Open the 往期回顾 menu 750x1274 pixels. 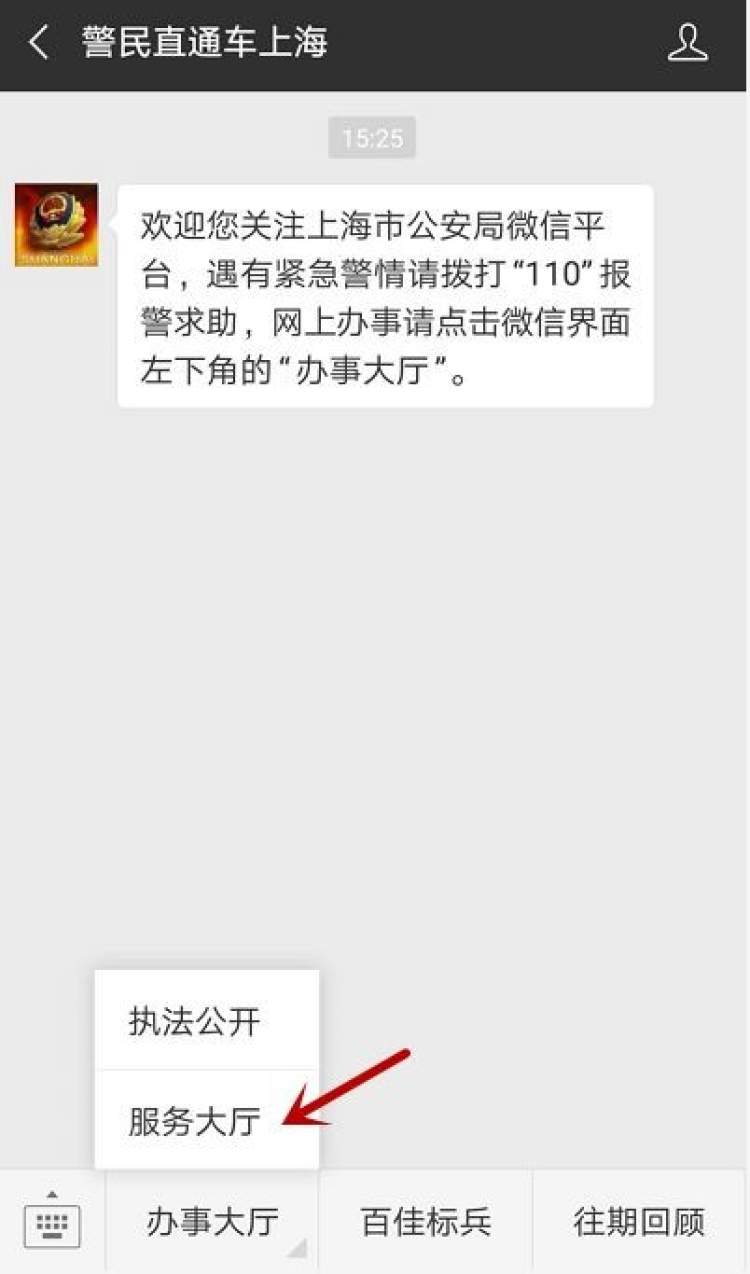pos(641,1222)
